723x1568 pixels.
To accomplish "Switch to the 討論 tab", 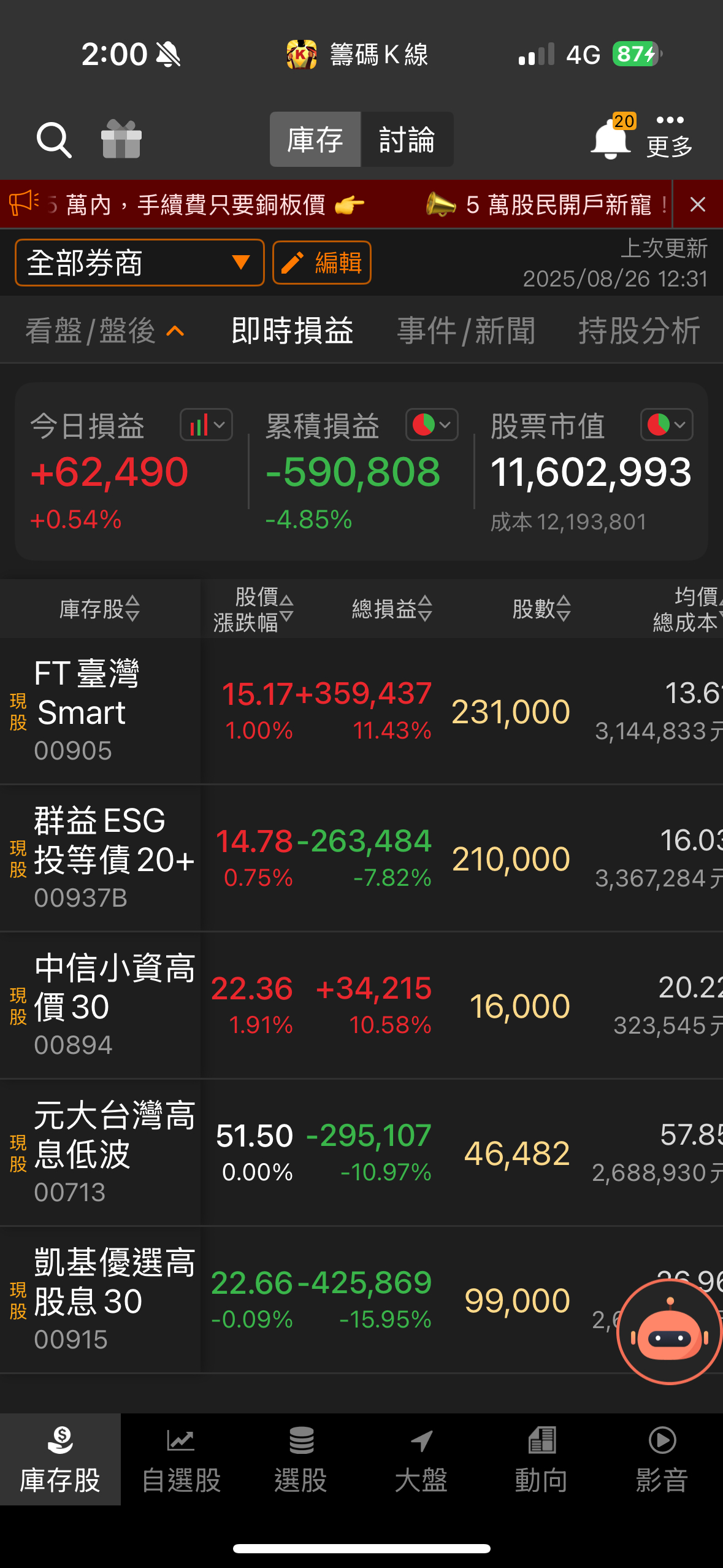I will click(407, 140).
